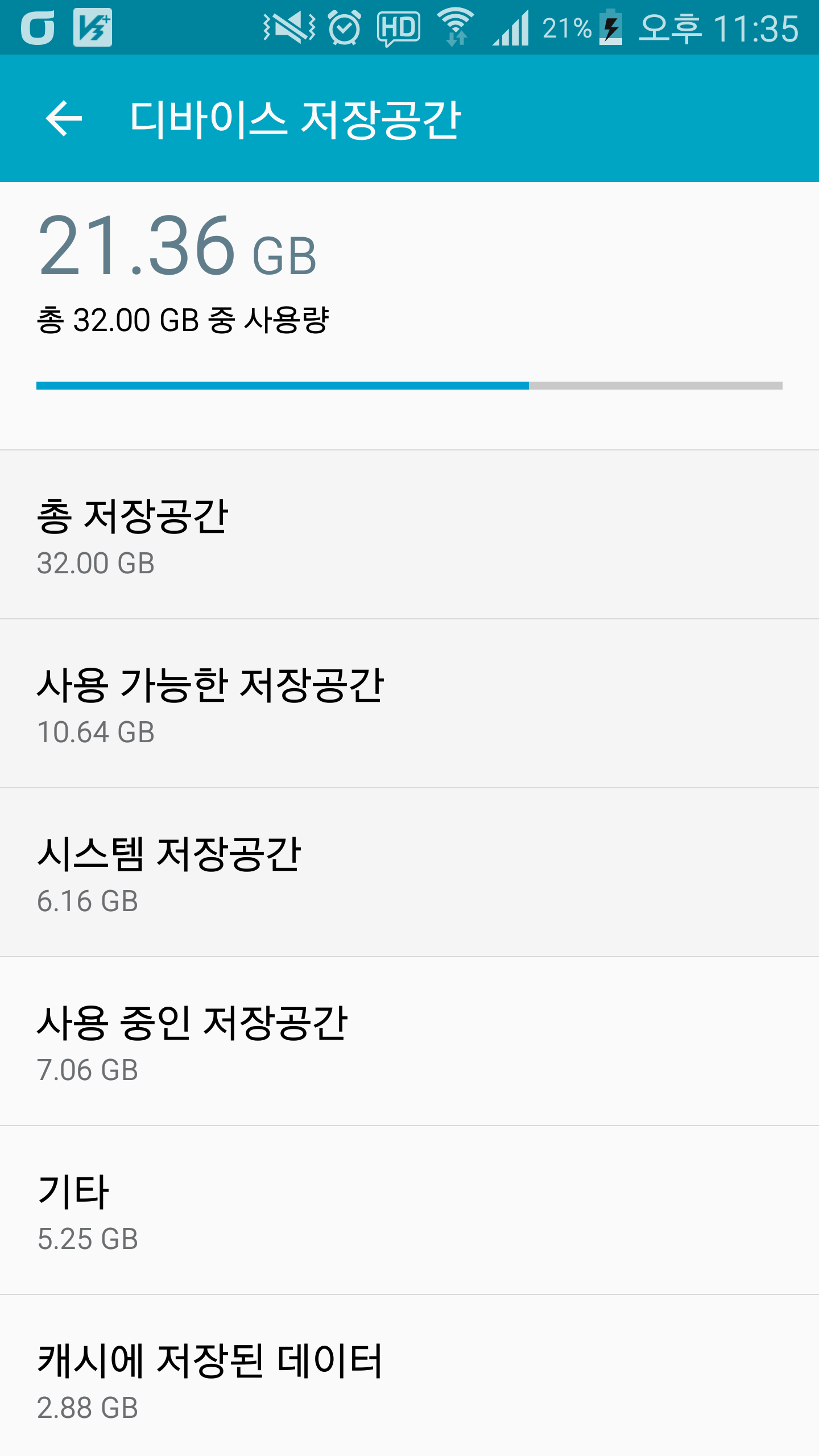Go back from 디바이스 저장공간 screen

coord(64,118)
